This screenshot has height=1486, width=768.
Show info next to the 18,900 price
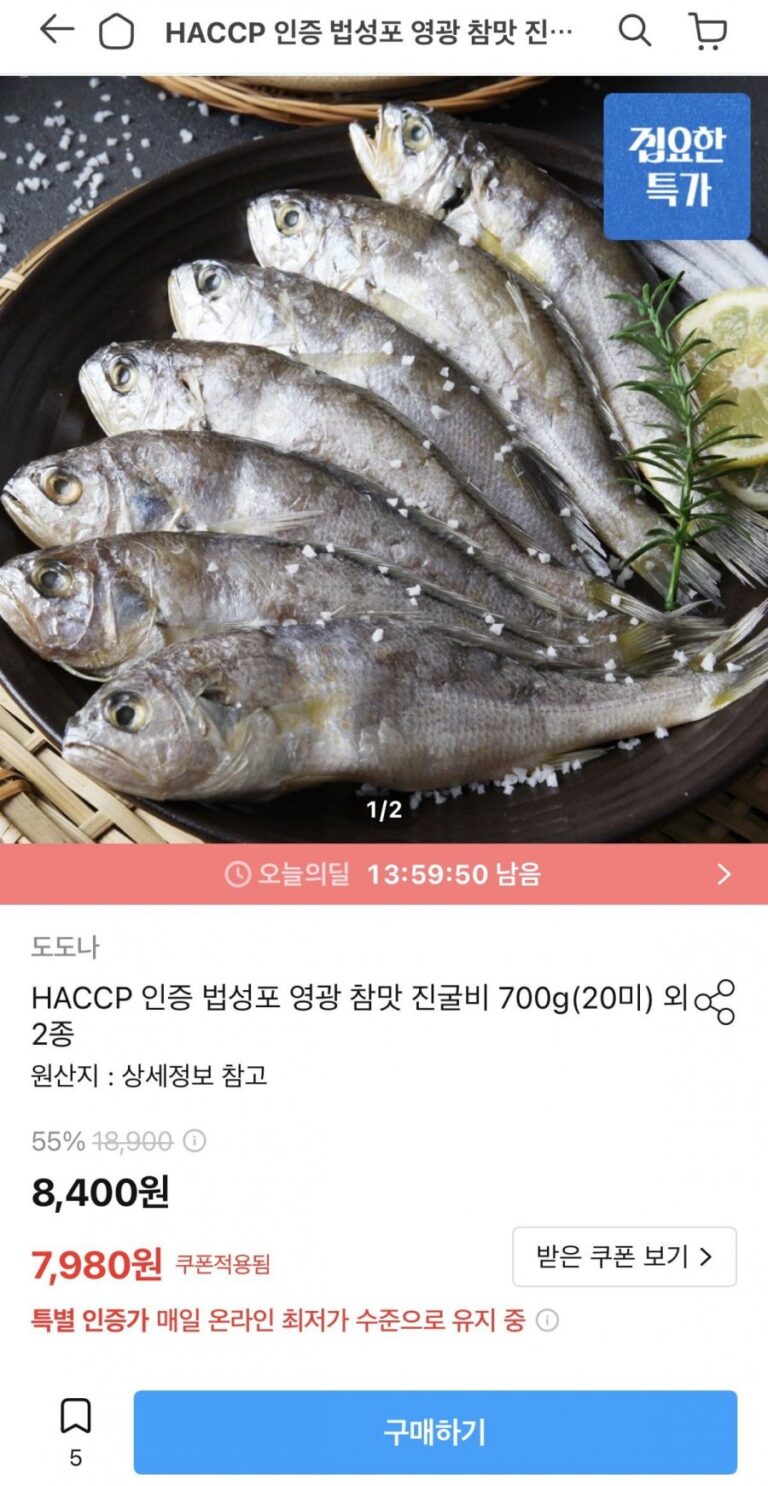click(195, 1141)
